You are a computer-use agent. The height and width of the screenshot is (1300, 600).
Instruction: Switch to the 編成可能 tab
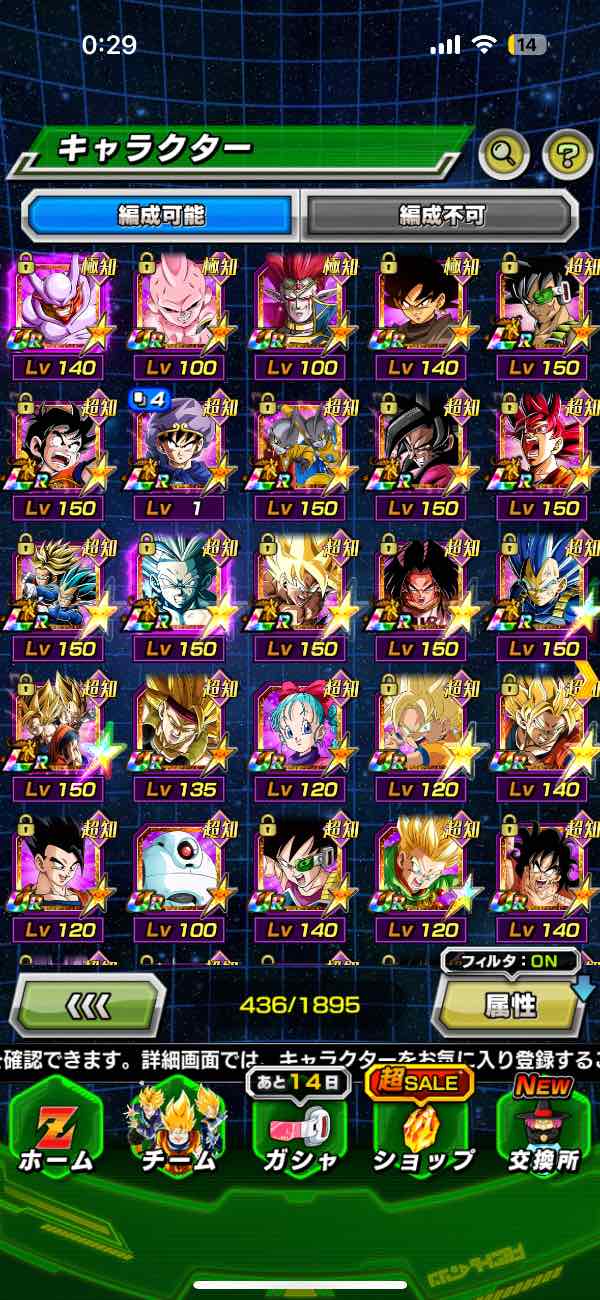coord(160,214)
